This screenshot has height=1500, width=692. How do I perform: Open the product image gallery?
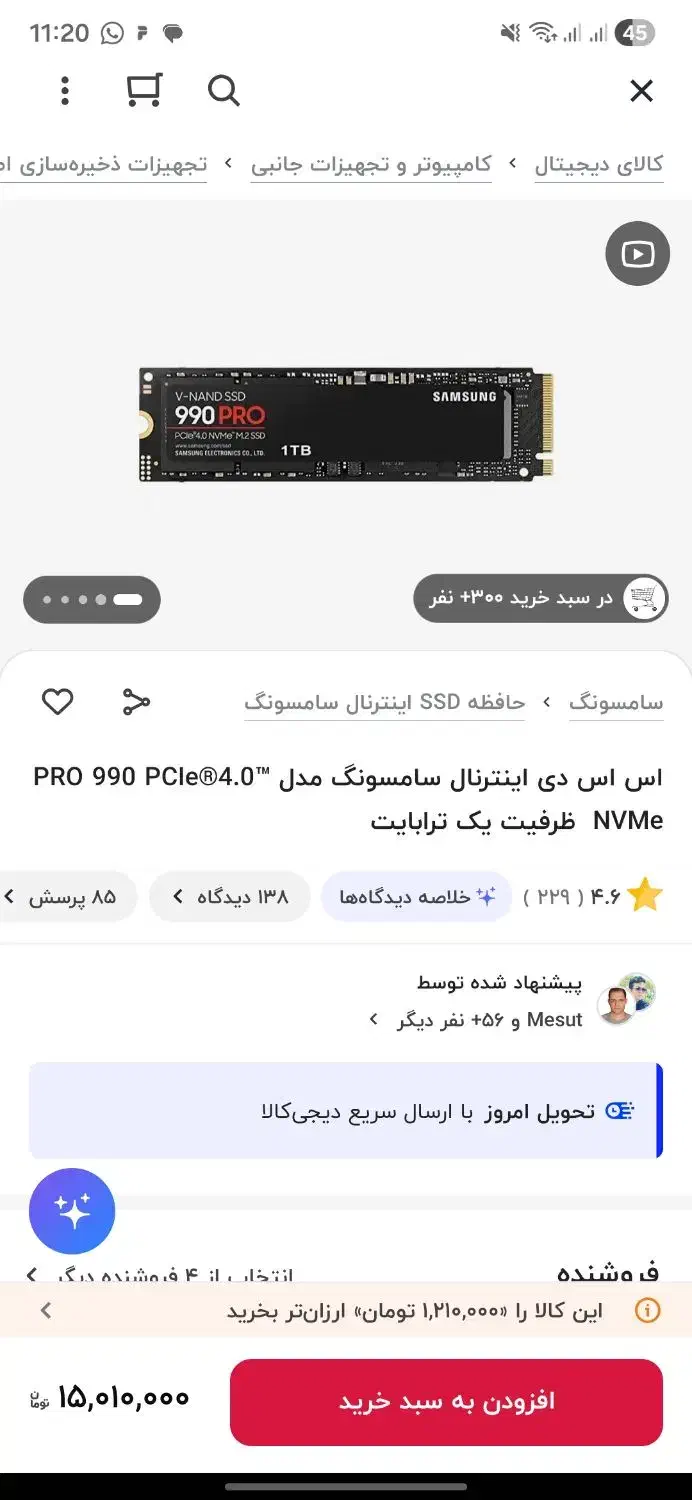346,425
